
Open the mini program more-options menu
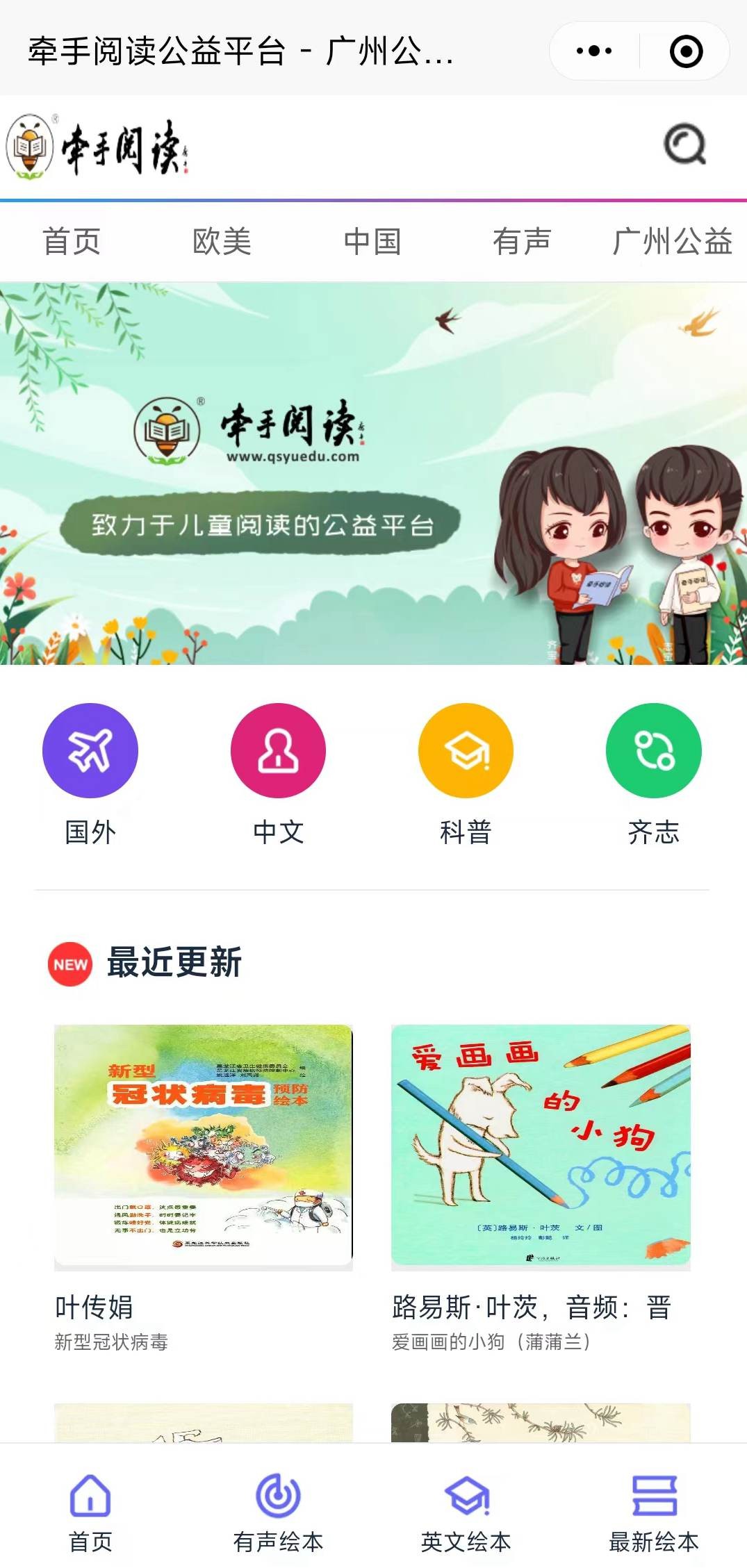[594, 51]
